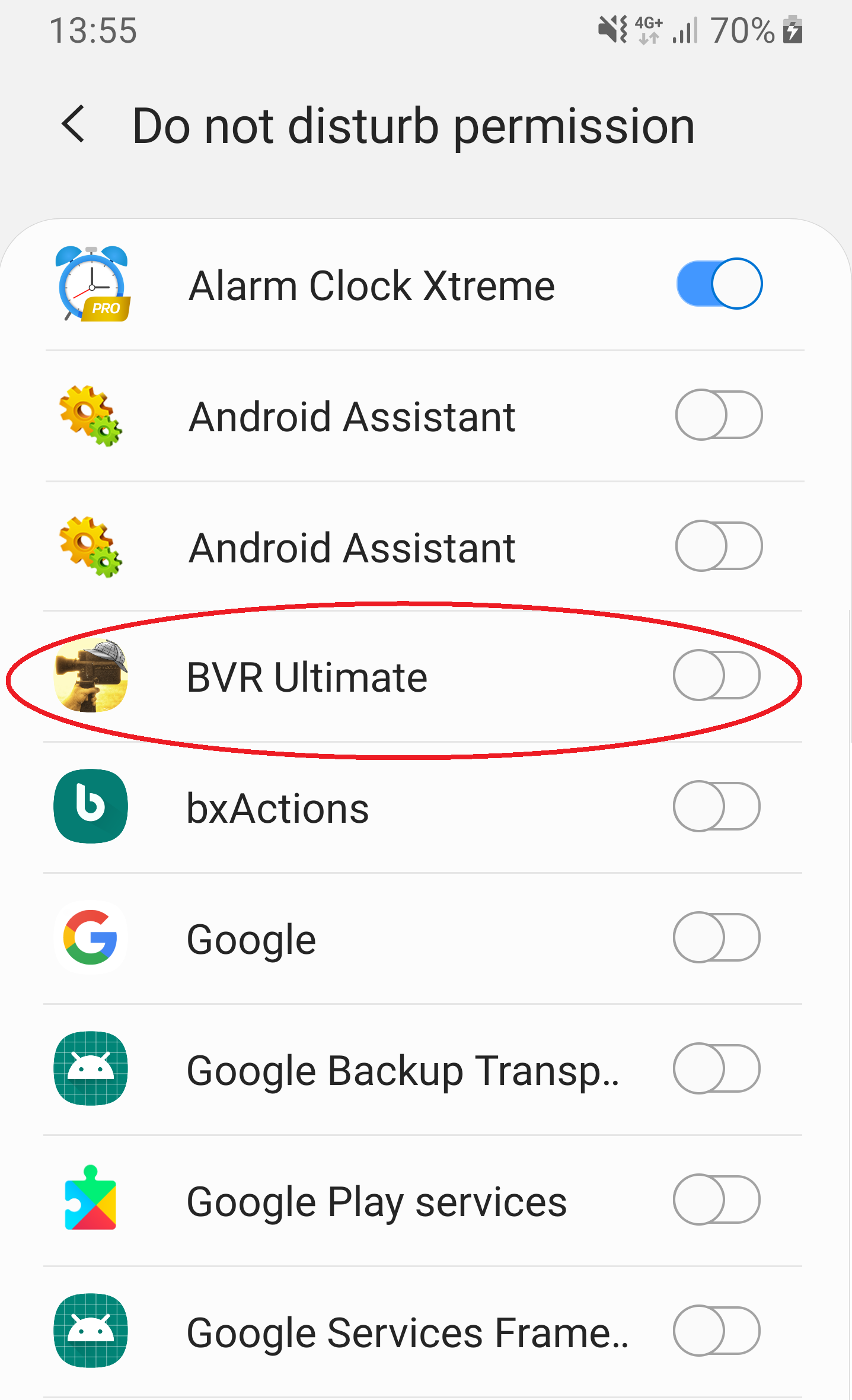The height and width of the screenshot is (1400, 852).
Task: Go back from Do not disturb permission
Action: 74,125
